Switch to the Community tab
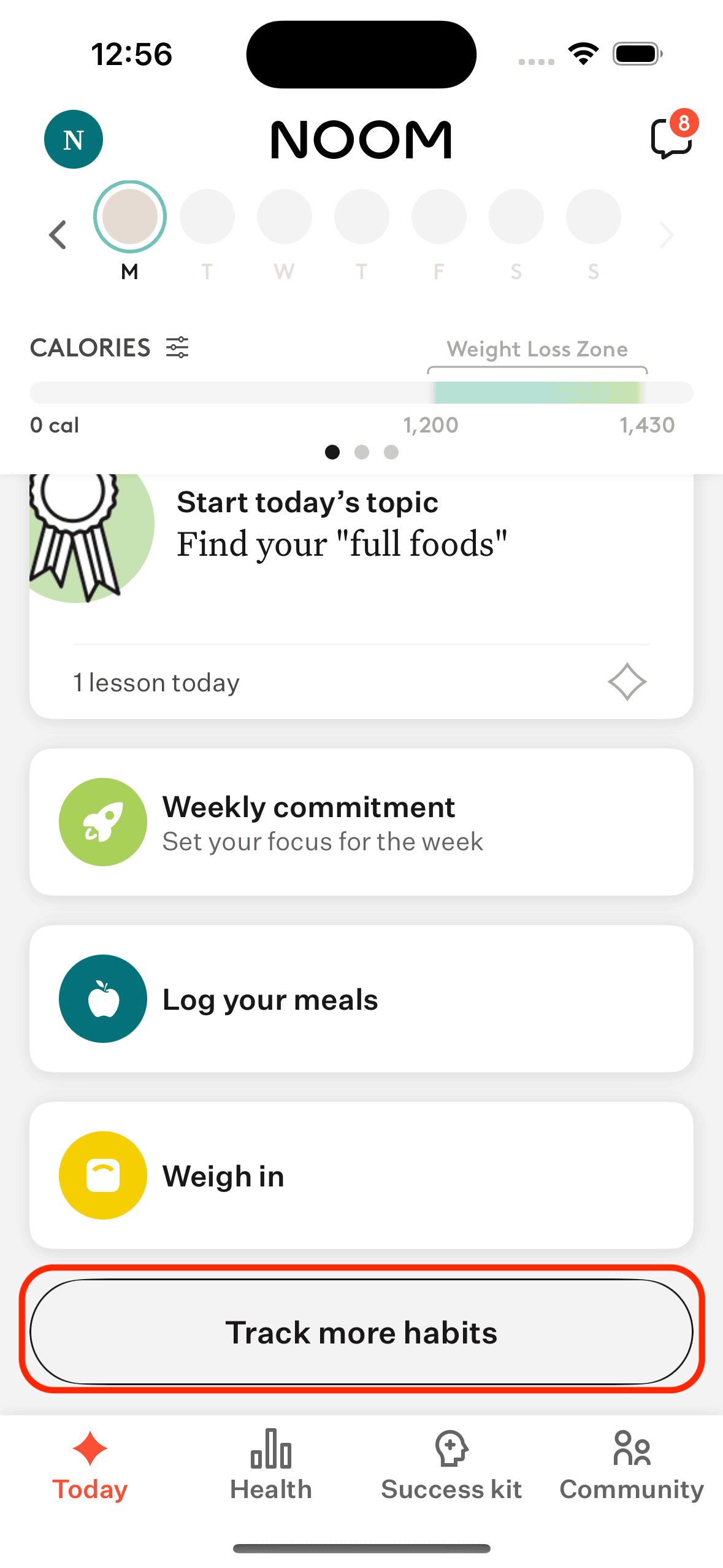The height and width of the screenshot is (1568, 723). pyautogui.click(x=632, y=1465)
